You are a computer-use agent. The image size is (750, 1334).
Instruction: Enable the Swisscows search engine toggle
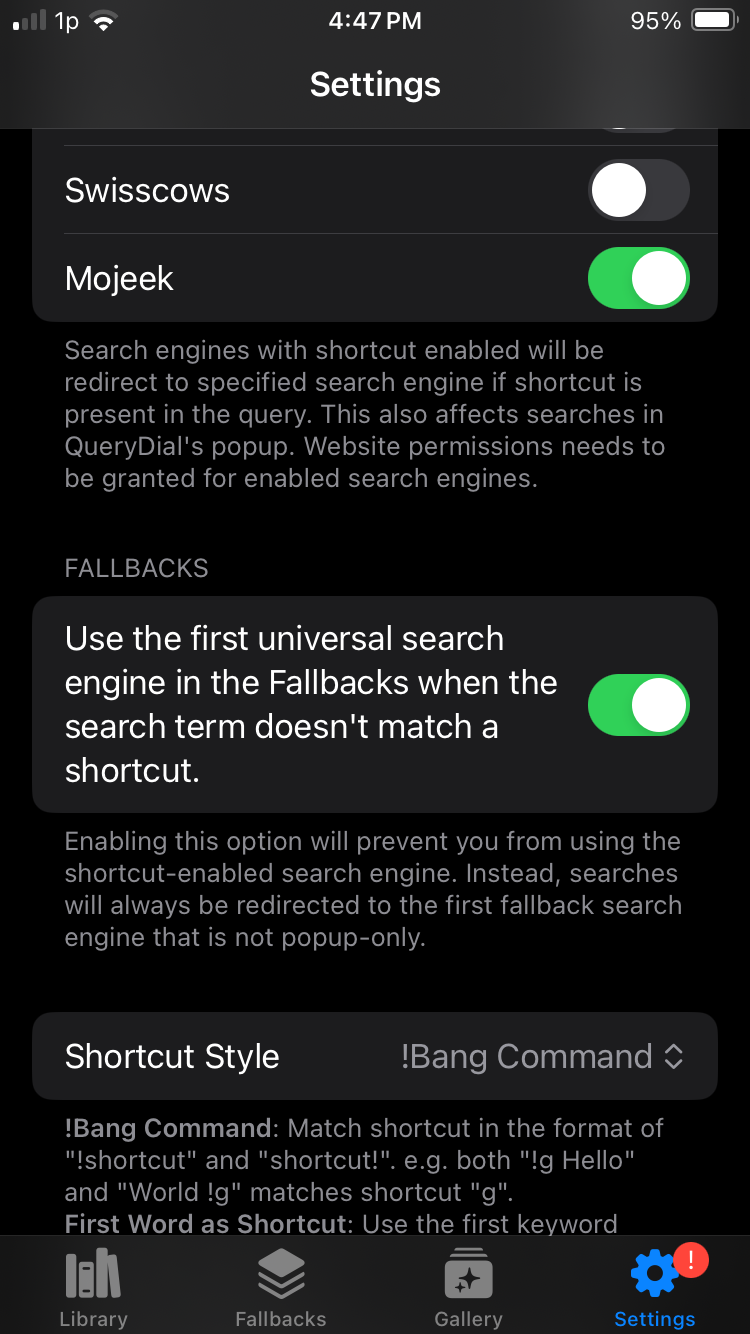coord(638,190)
